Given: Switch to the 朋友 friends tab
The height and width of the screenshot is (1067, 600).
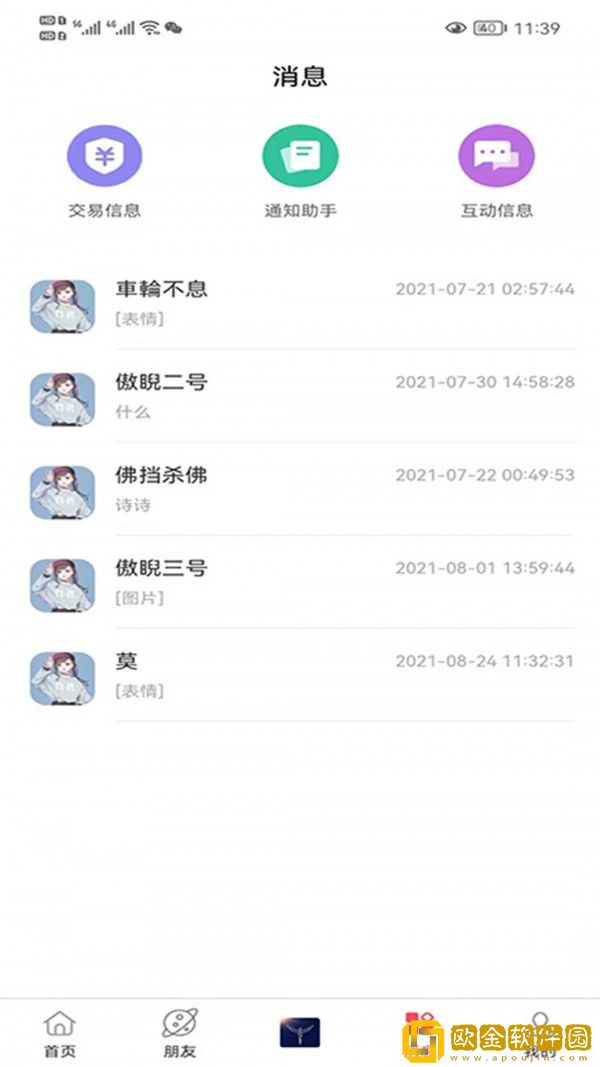Looking at the screenshot, I should (x=180, y=1033).
